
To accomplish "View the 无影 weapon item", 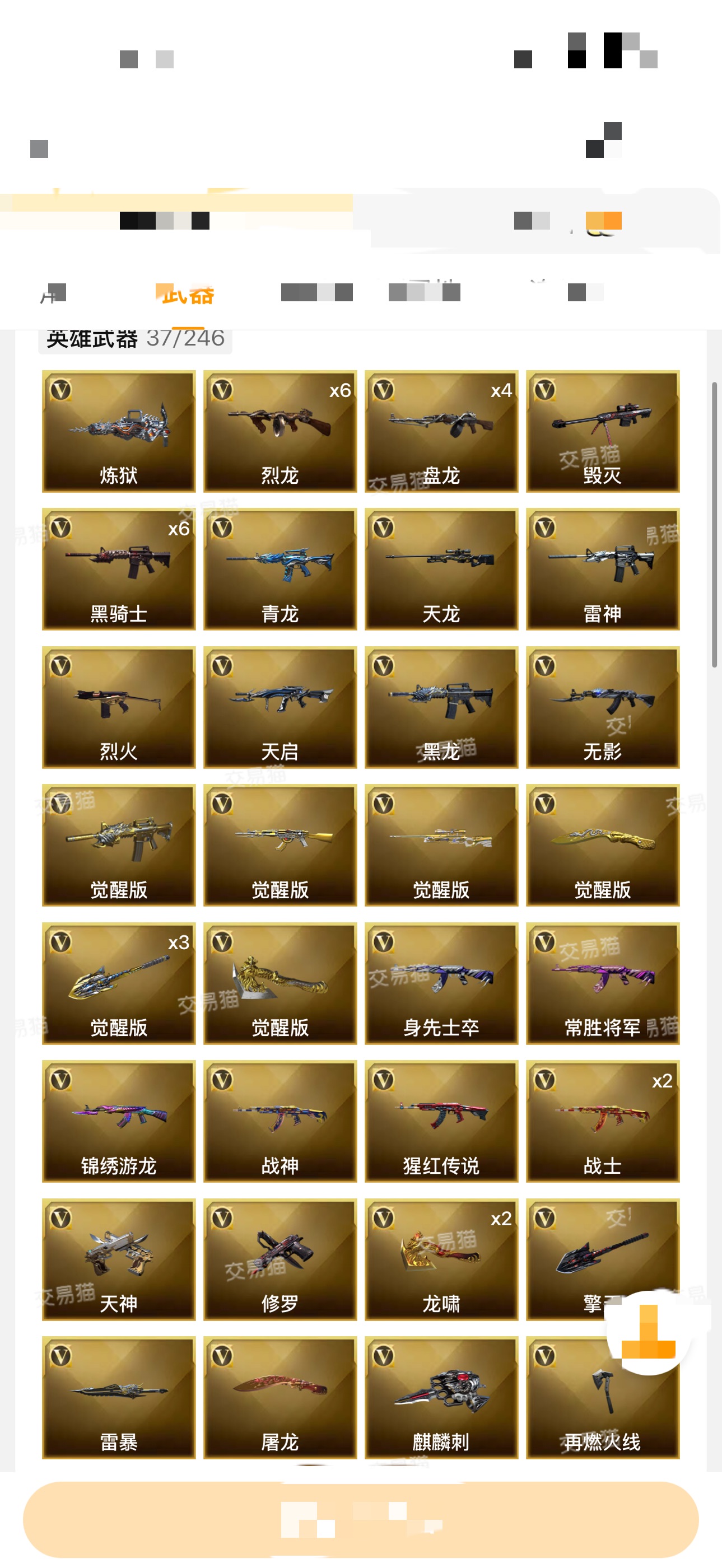I will (603, 707).
